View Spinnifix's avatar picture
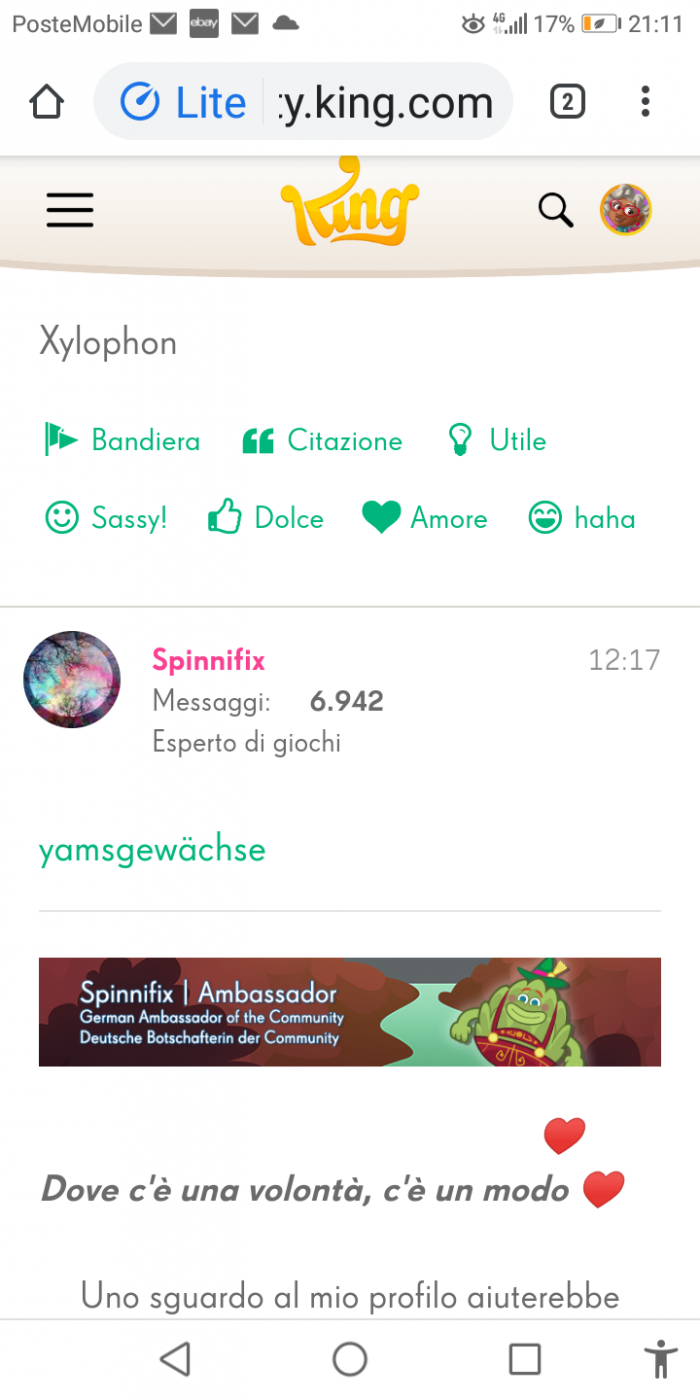 (x=72, y=679)
